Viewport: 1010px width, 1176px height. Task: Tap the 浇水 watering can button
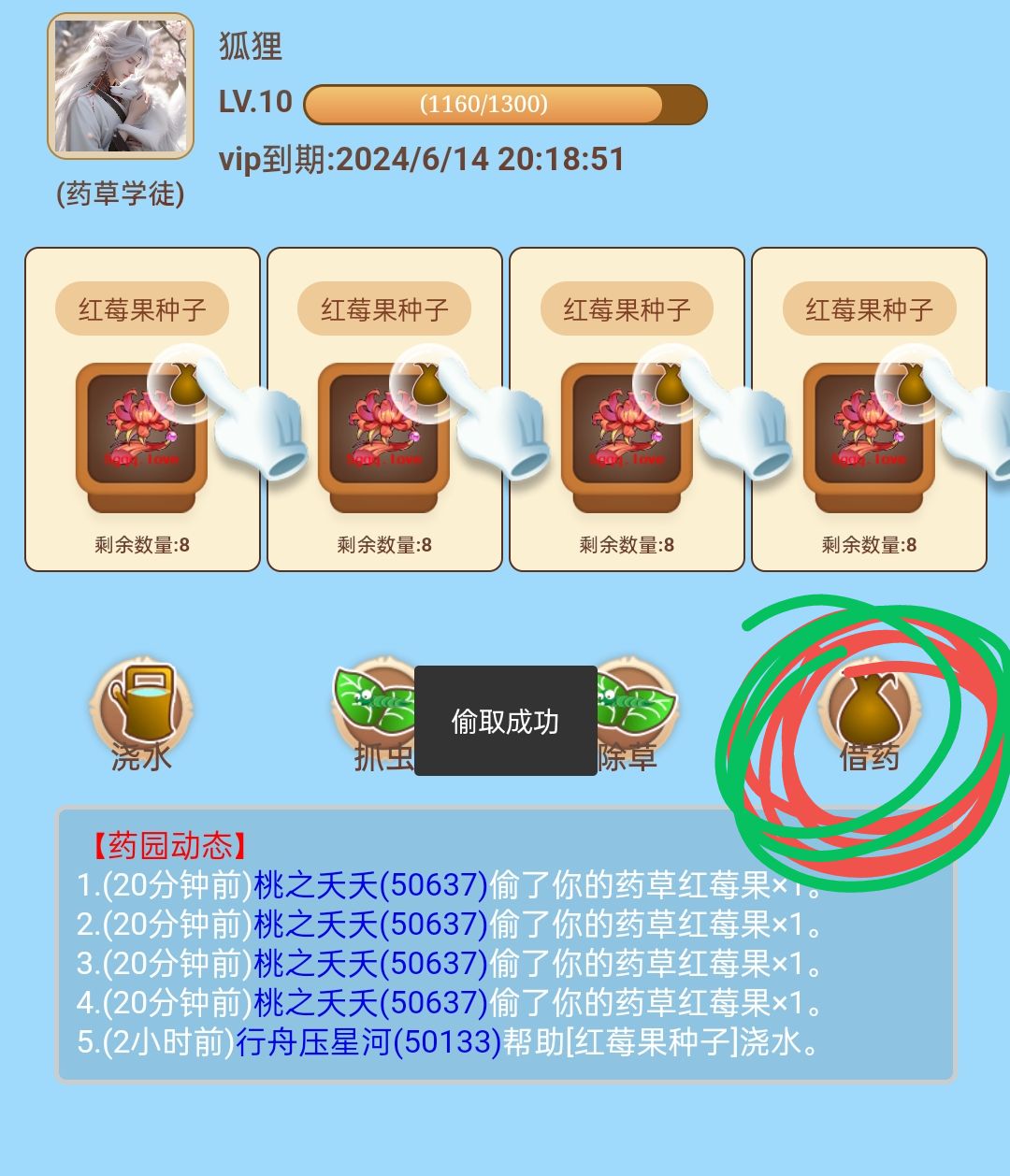[140, 712]
